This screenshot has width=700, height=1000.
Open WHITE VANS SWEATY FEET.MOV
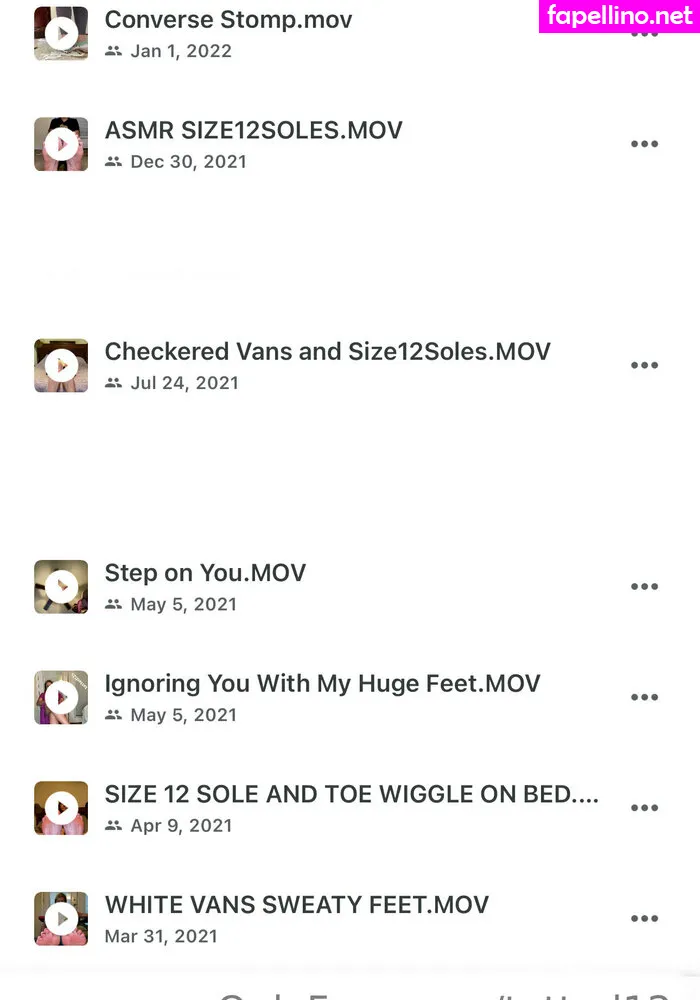click(x=296, y=906)
